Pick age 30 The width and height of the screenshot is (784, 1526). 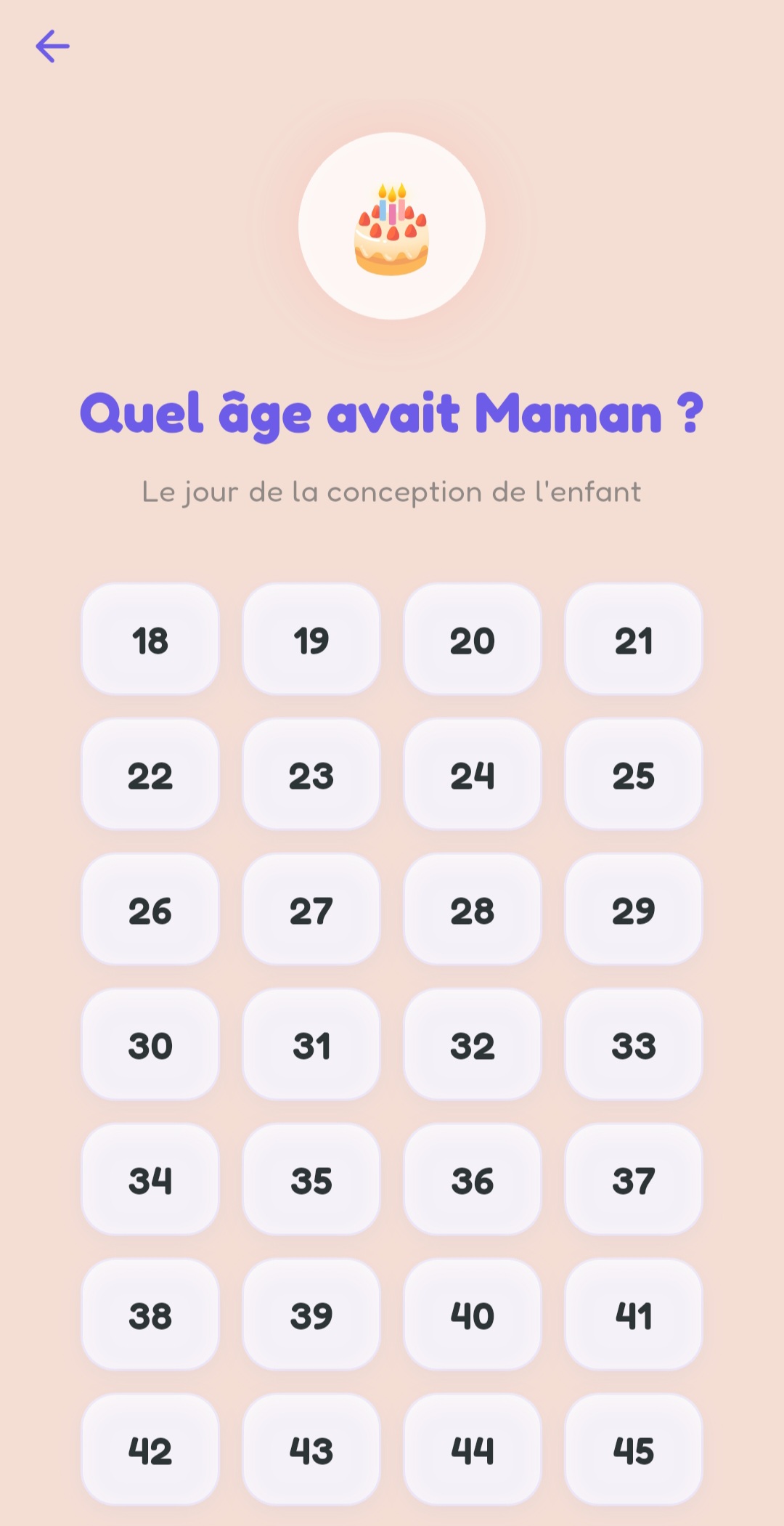pyautogui.click(x=150, y=1046)
